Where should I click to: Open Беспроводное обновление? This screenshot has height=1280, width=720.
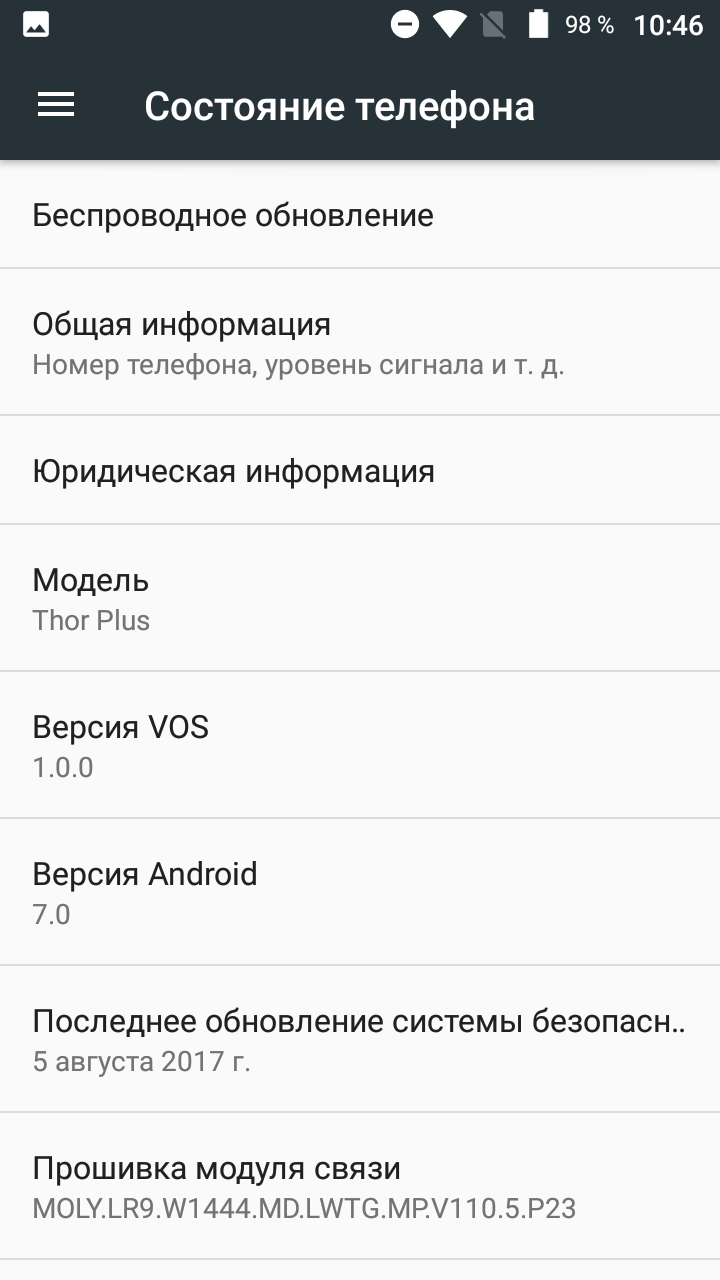pos(360,215)
